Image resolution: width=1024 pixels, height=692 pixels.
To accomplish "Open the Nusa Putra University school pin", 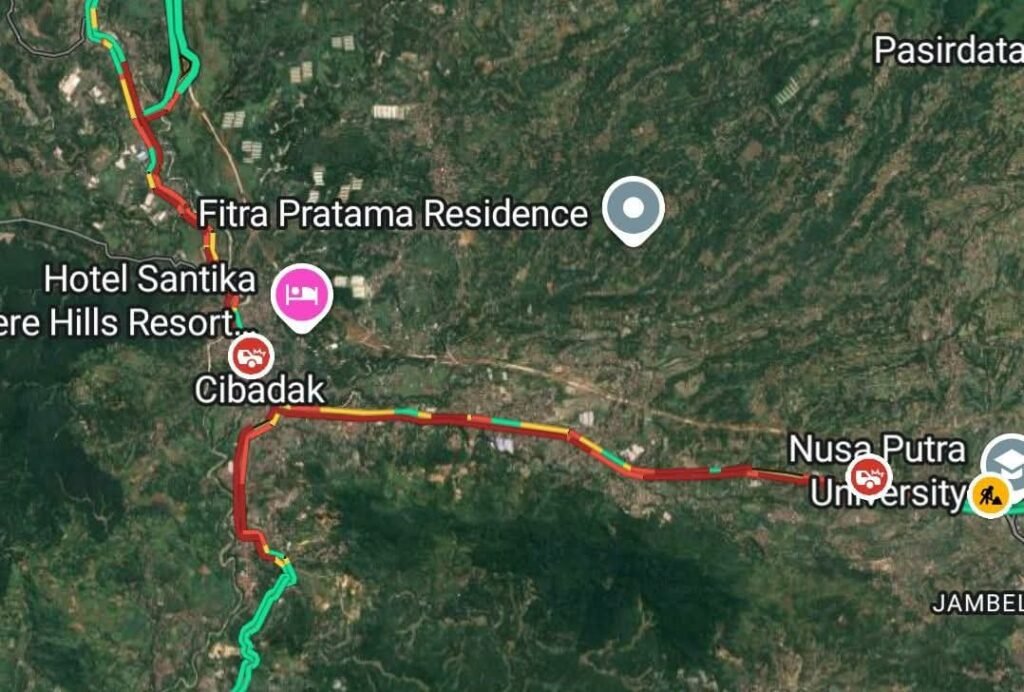I will click(x=1006, y=459).
